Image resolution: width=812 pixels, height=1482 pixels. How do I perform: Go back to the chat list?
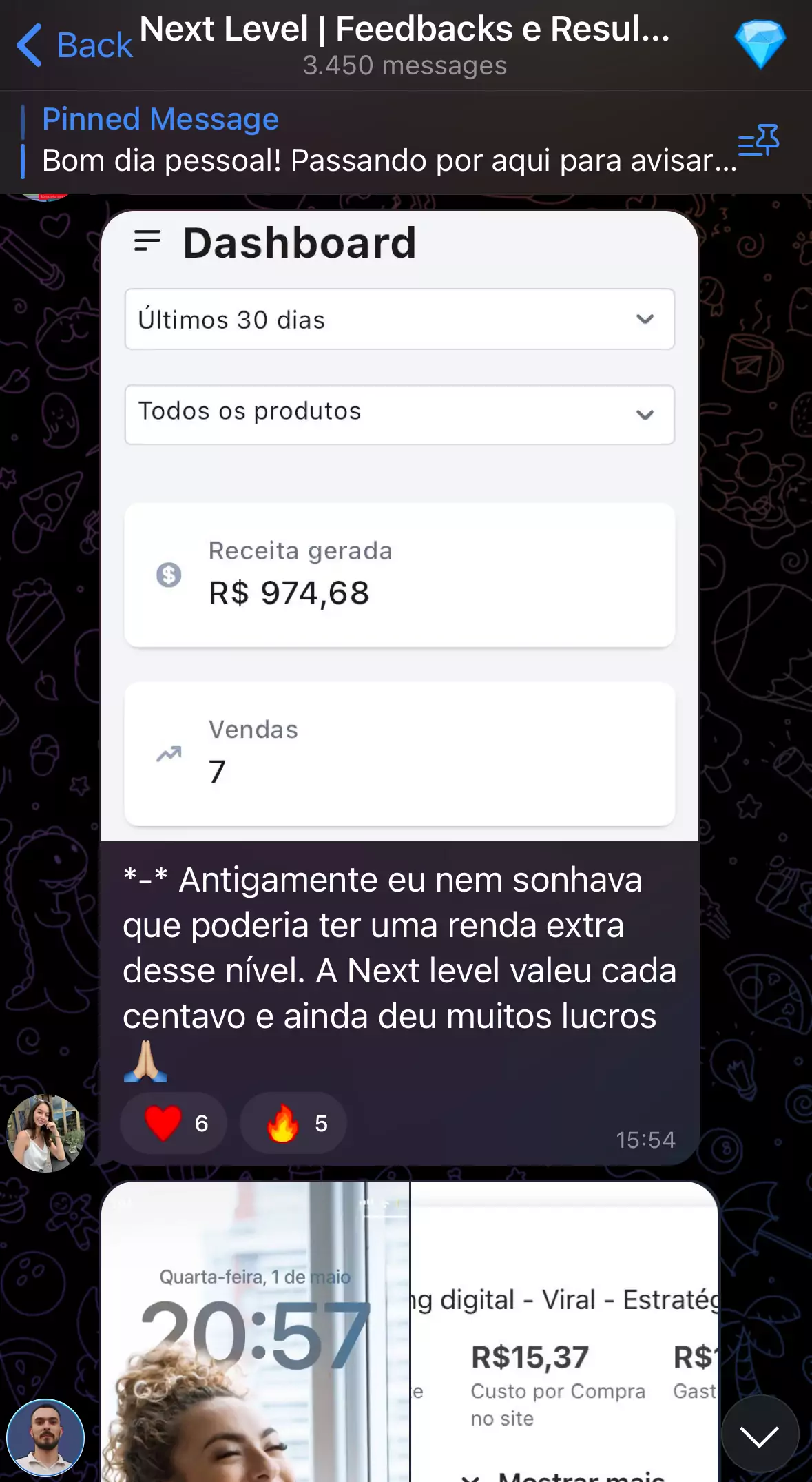click(74, 45)
